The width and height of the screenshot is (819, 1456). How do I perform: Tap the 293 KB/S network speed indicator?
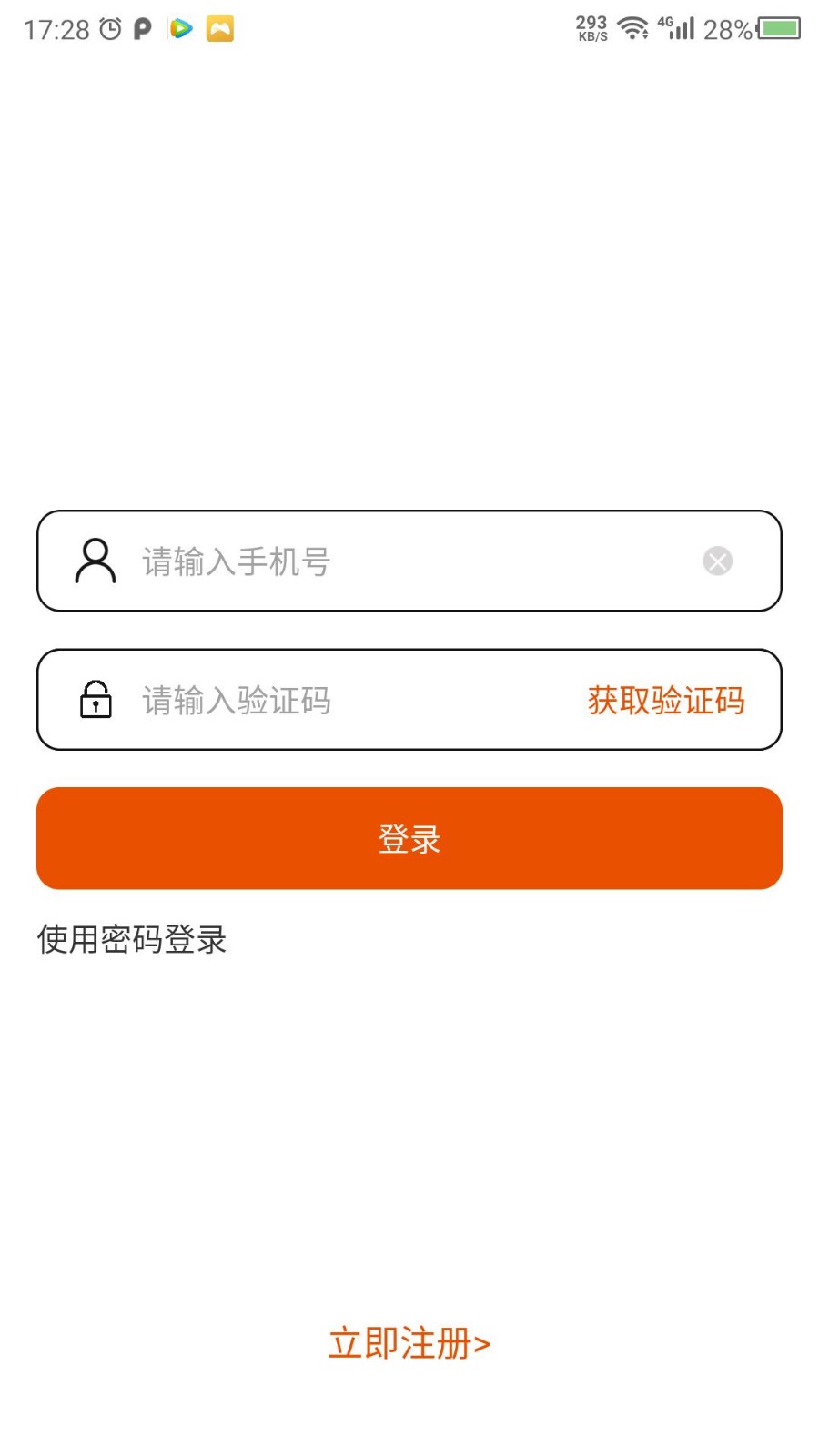pyautogui.click(x=591, y=27)
